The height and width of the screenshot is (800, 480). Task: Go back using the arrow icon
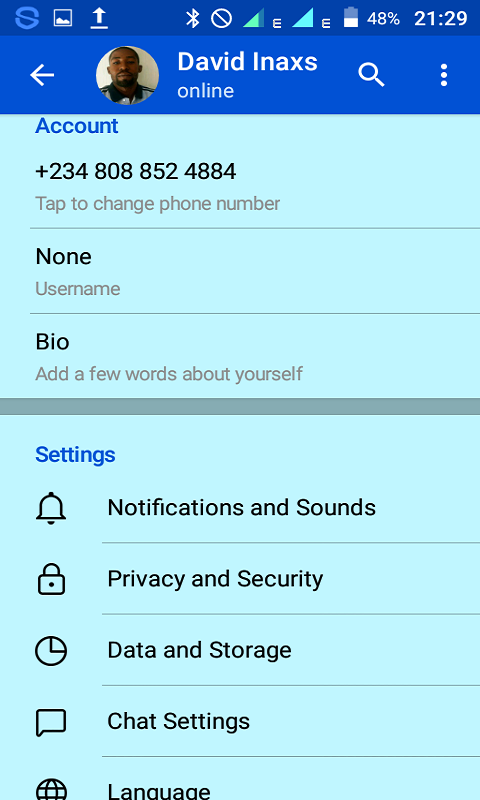42,76
